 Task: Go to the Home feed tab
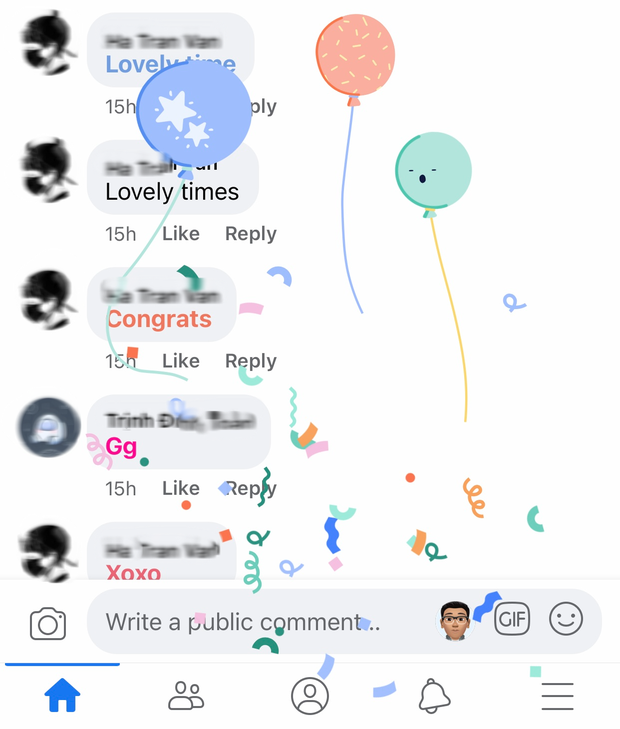point(62,695)
